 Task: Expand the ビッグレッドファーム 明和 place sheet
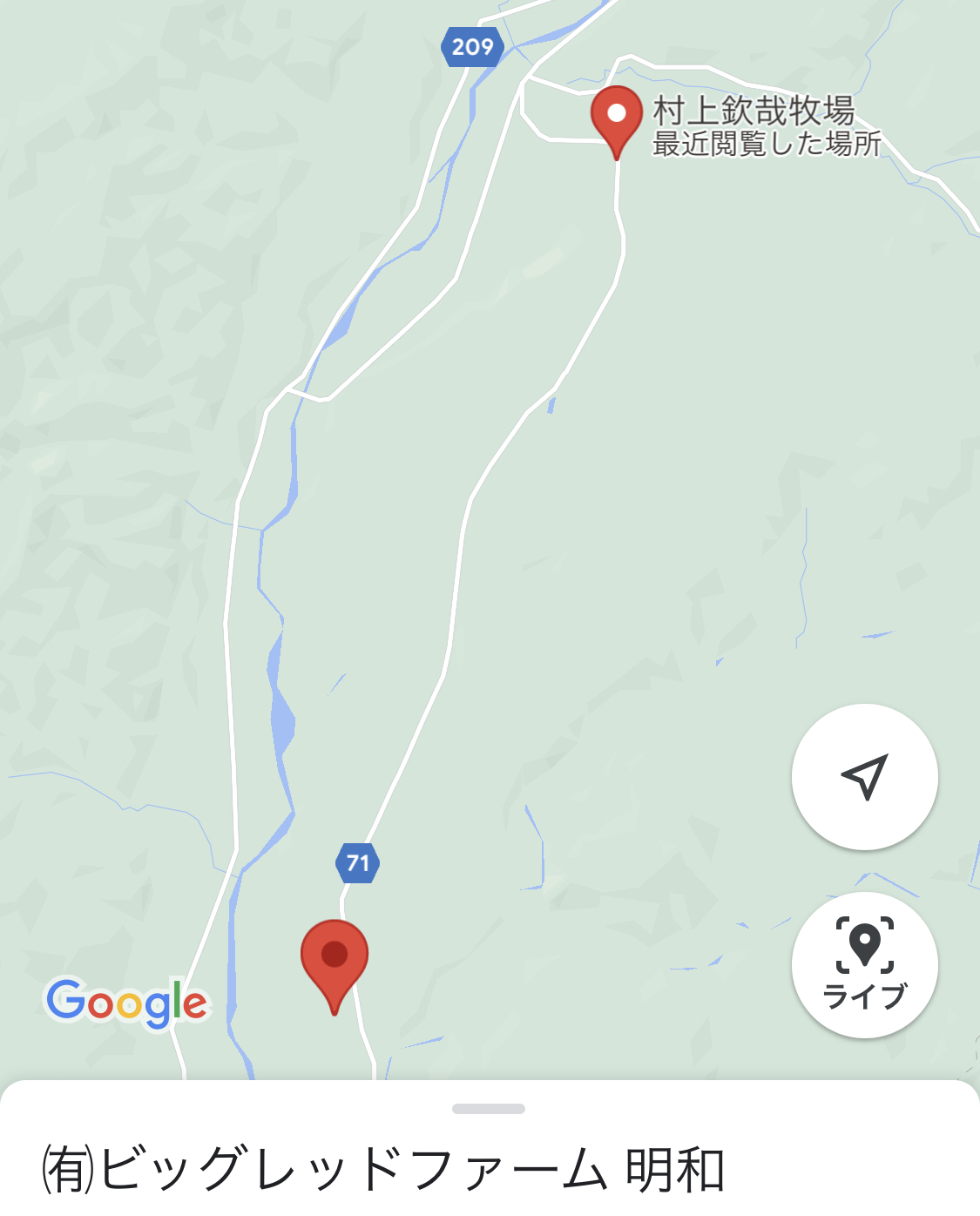pos(489,1110)
